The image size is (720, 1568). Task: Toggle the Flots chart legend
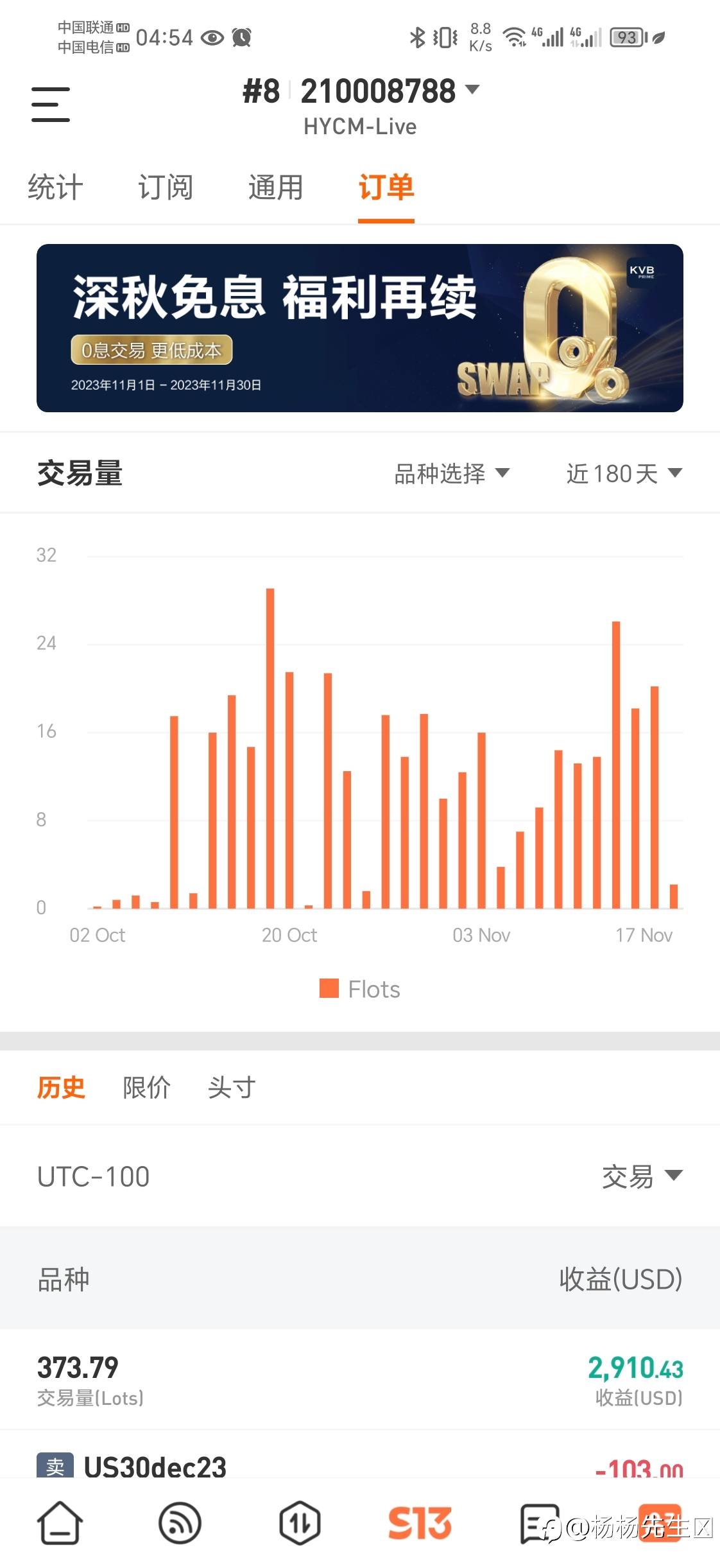[x=360, y=989]
